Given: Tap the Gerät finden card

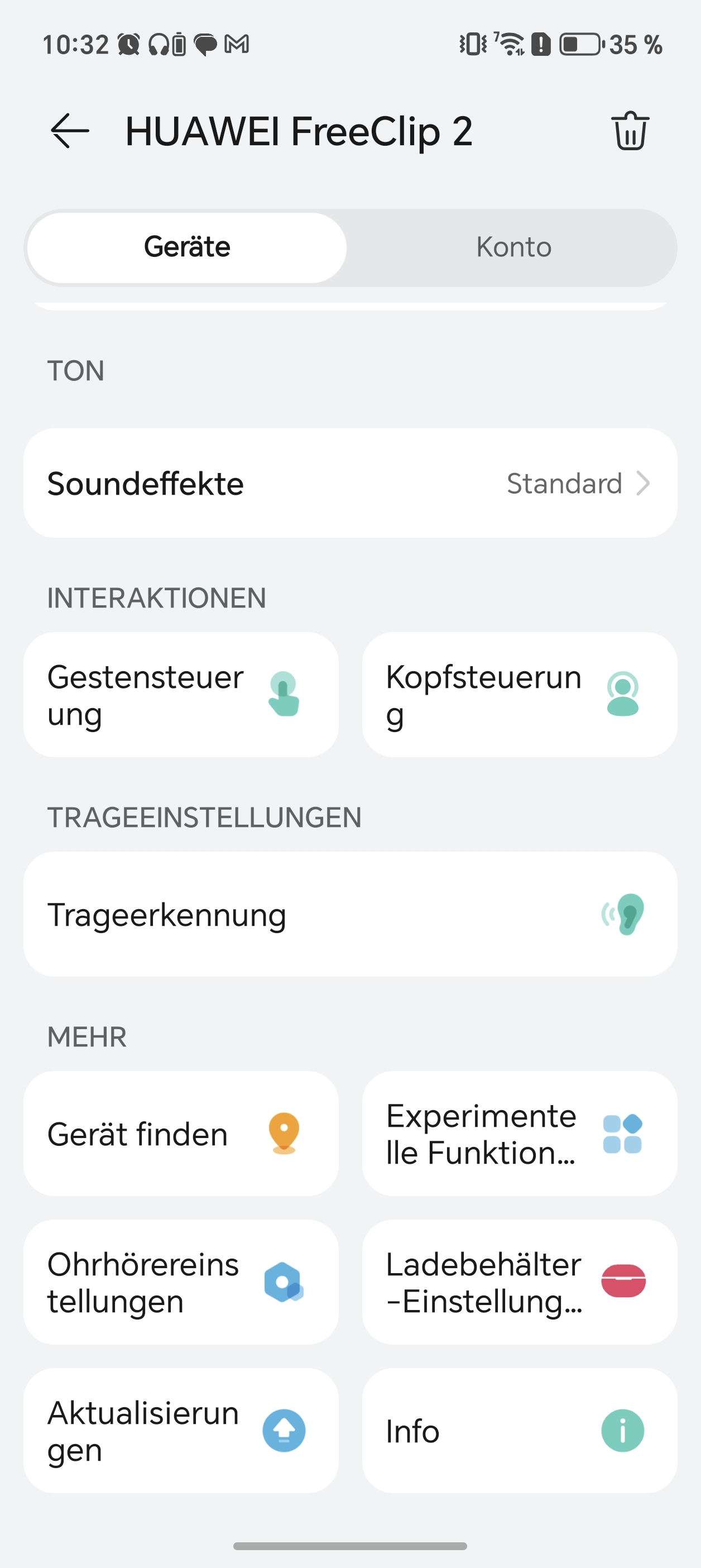Looking at the screenshot, I should [x=181, y=1134].
